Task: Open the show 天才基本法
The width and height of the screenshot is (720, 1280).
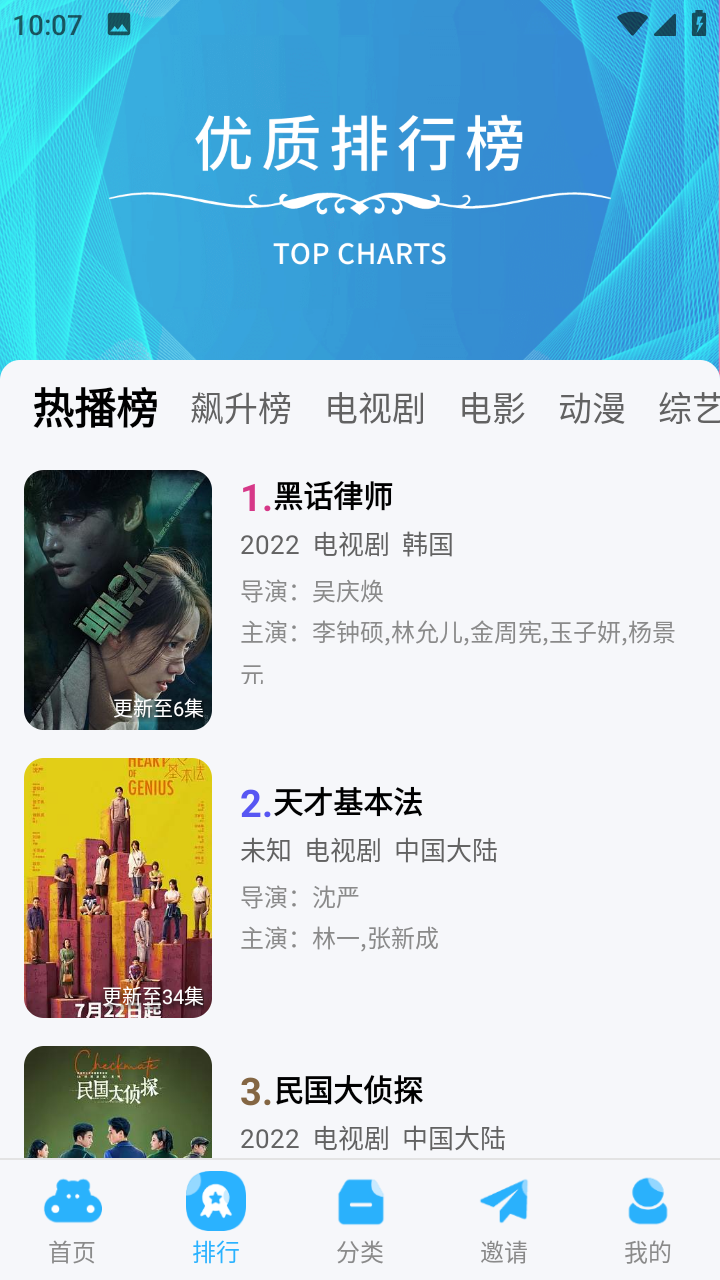Action: click(347, 802)
